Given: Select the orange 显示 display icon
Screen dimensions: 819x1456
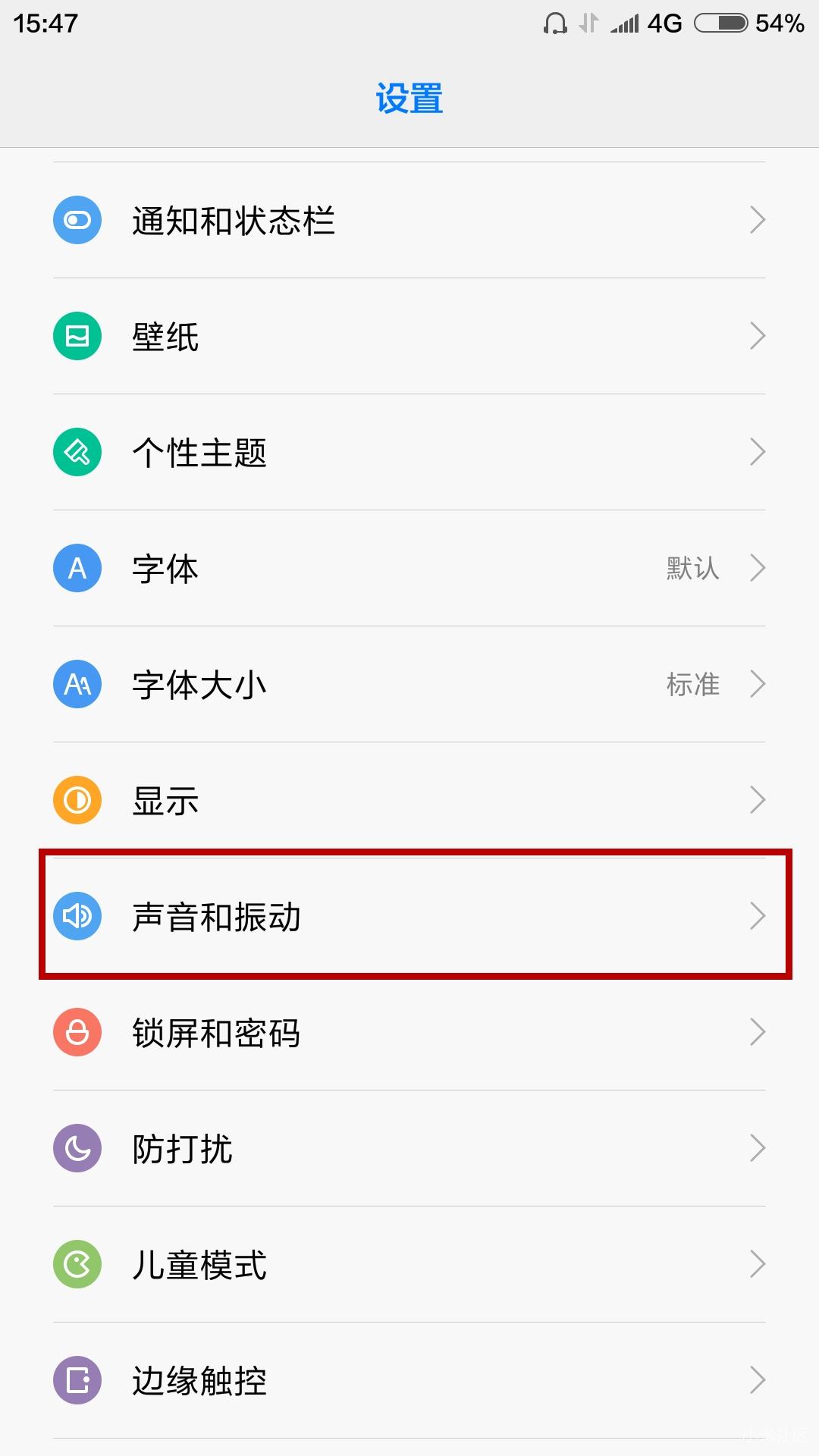Looking at the screenshot, I should (x=76, y=799).
